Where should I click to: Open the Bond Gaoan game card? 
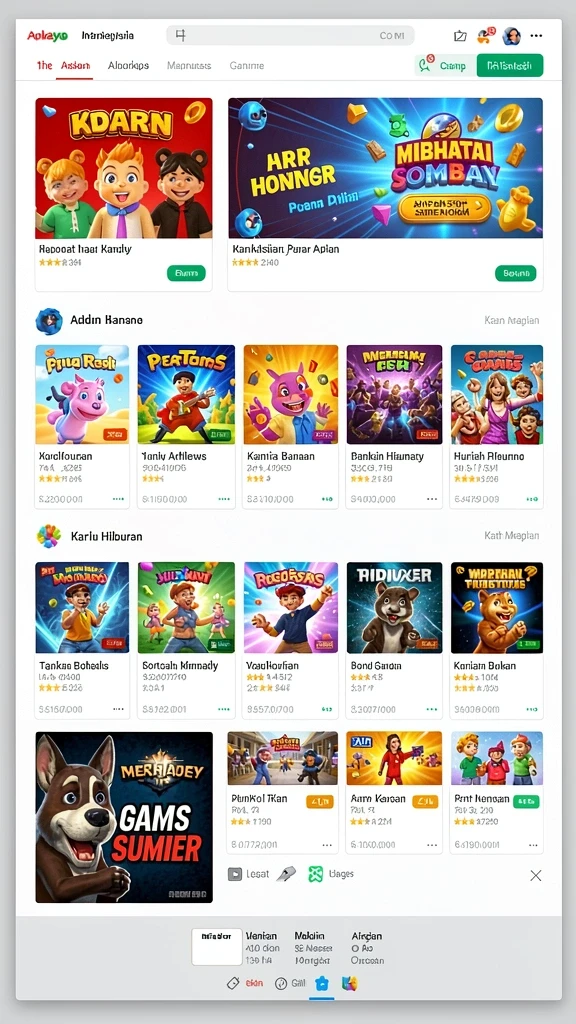coord(394,640)
